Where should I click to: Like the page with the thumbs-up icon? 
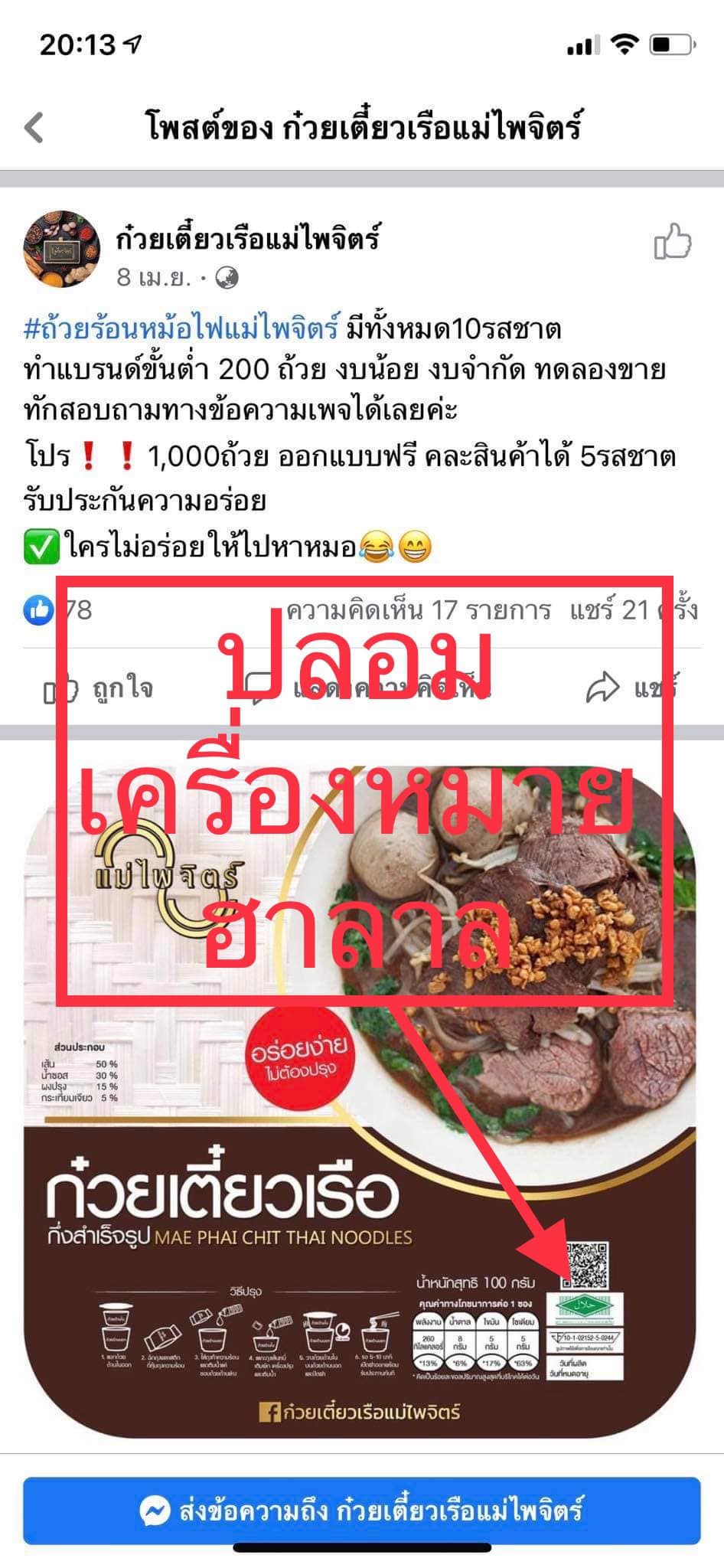coord(673,243)
